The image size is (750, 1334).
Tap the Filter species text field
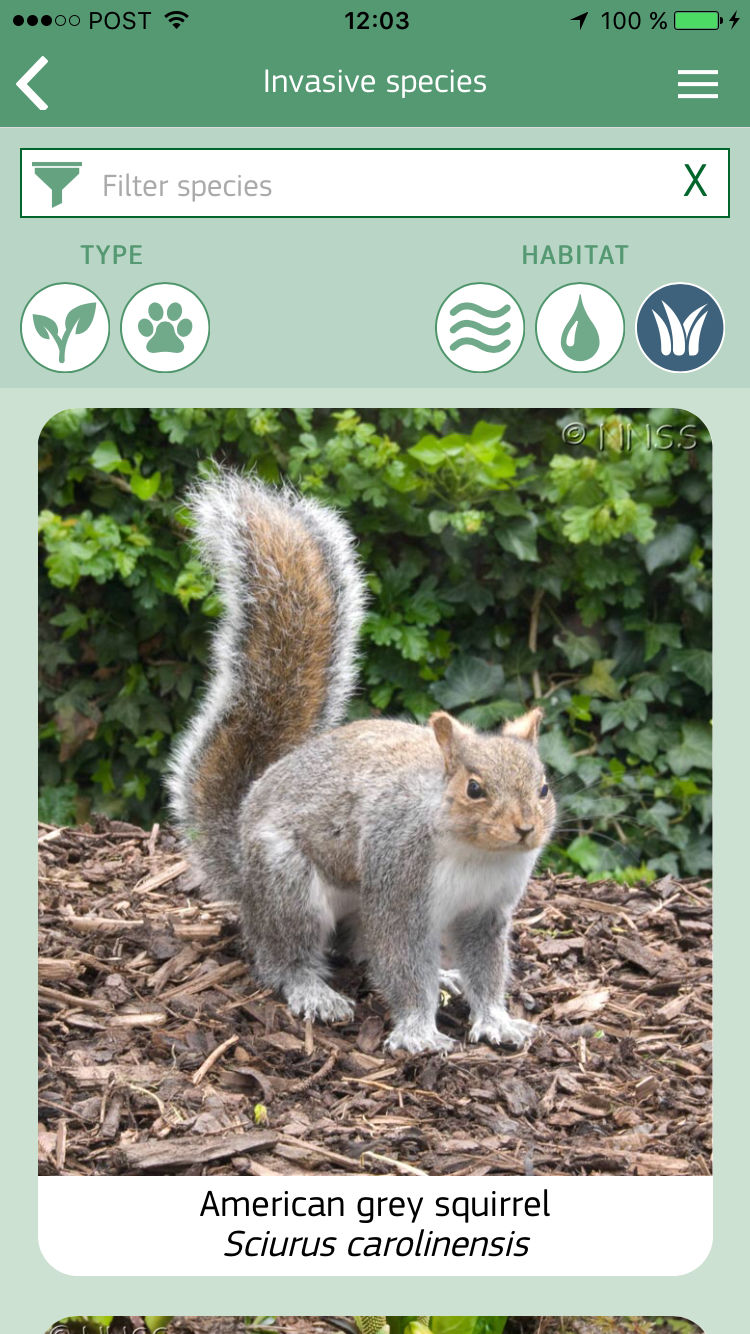[x=380, y=185]
